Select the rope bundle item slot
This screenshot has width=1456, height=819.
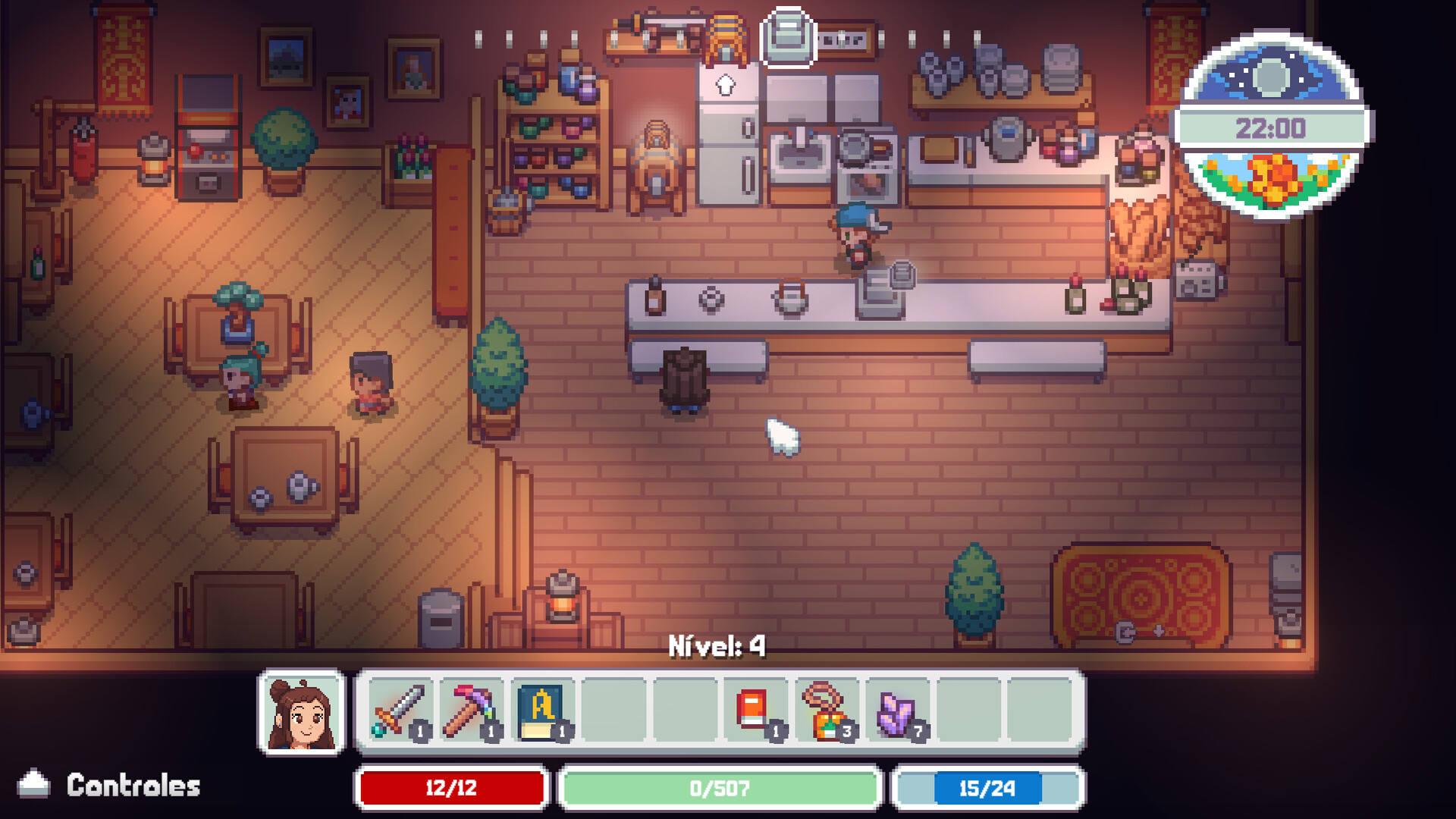point(827,711)
